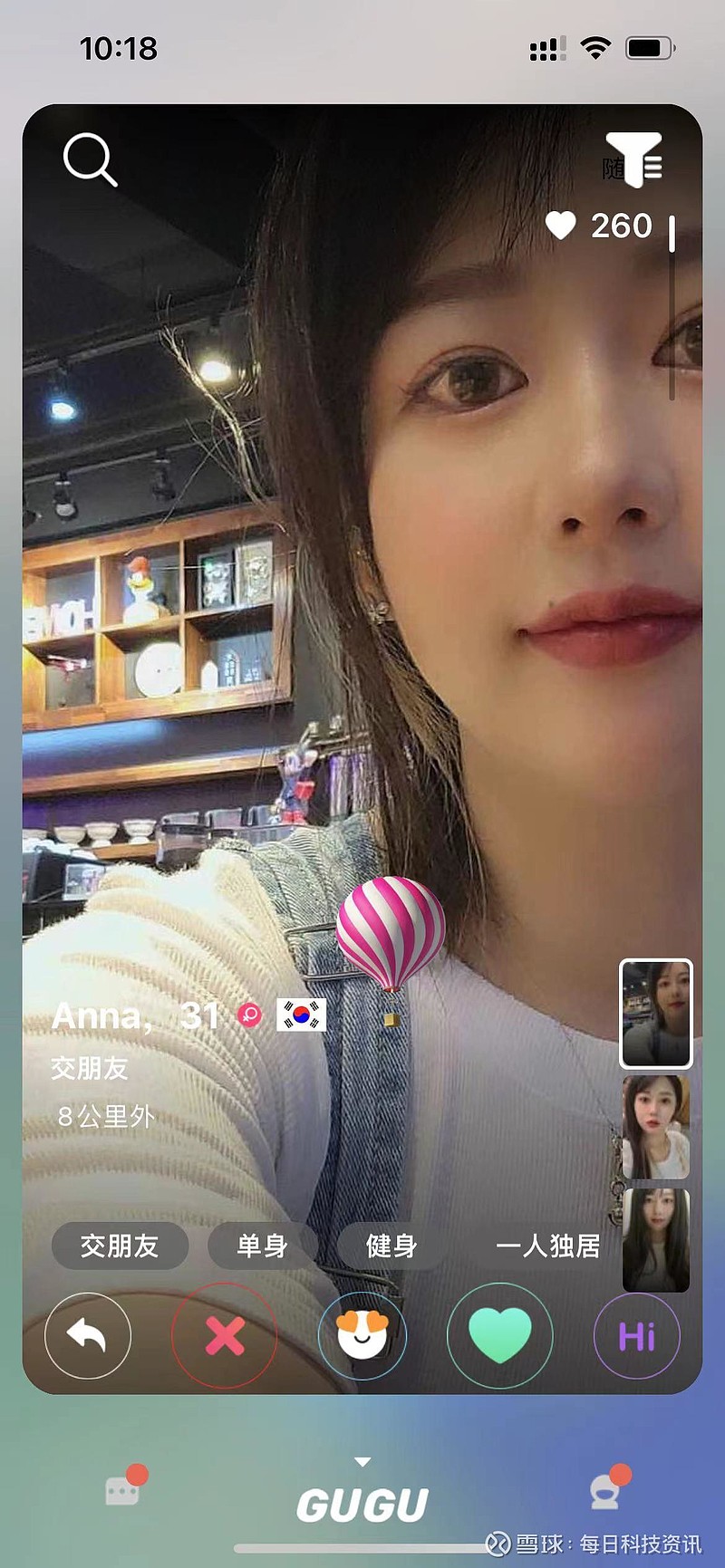Tap the Hi greeting button
725x1568 pixels.
(x=637, y=1336)
